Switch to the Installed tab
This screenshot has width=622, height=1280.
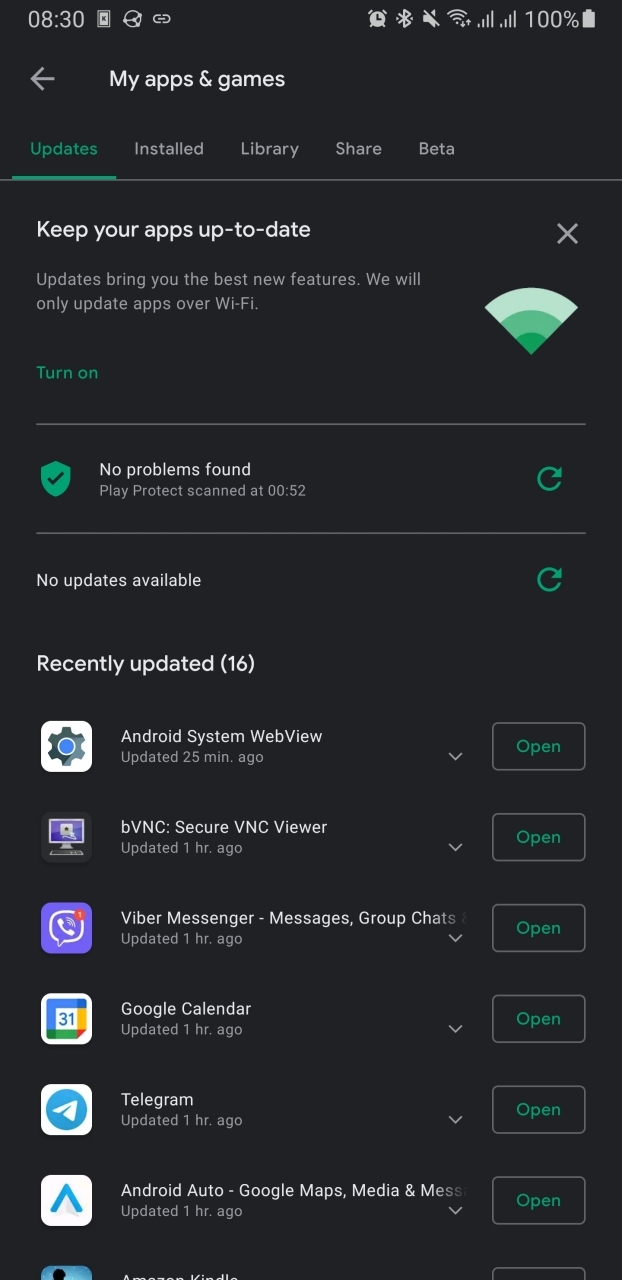click(169, 149)
